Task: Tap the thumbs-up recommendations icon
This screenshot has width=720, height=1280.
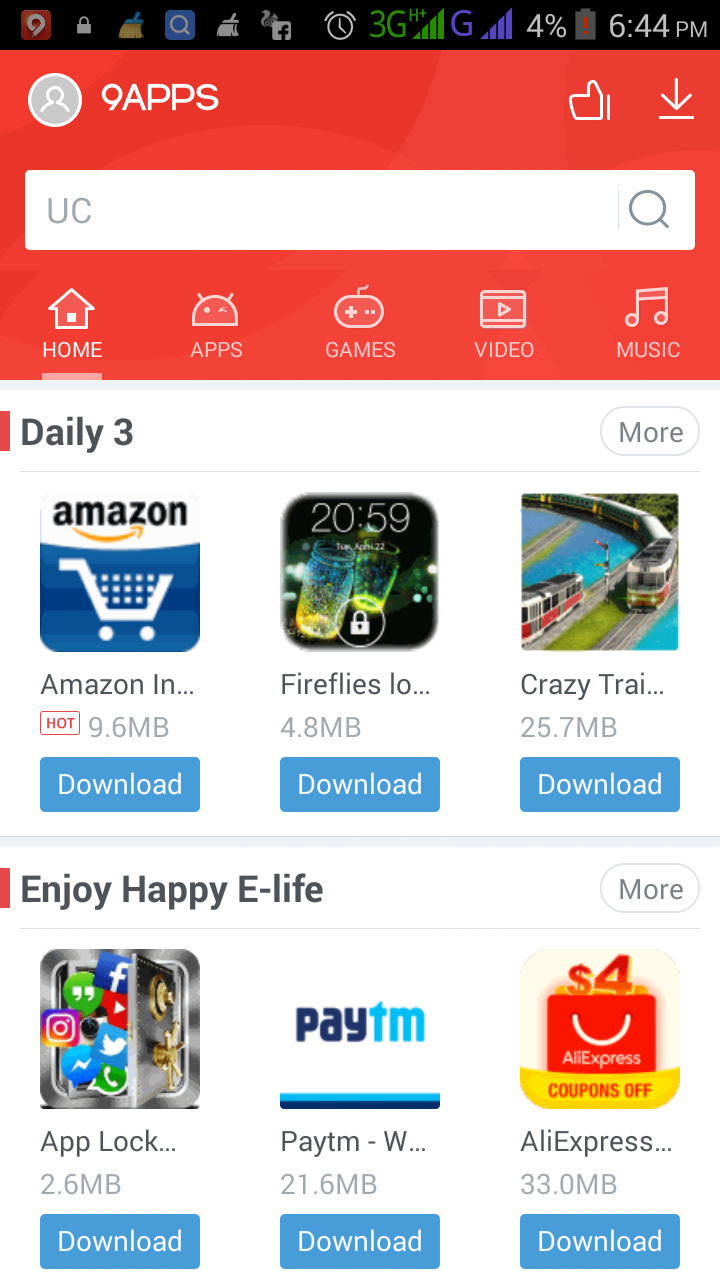Action: coord(590,101)
